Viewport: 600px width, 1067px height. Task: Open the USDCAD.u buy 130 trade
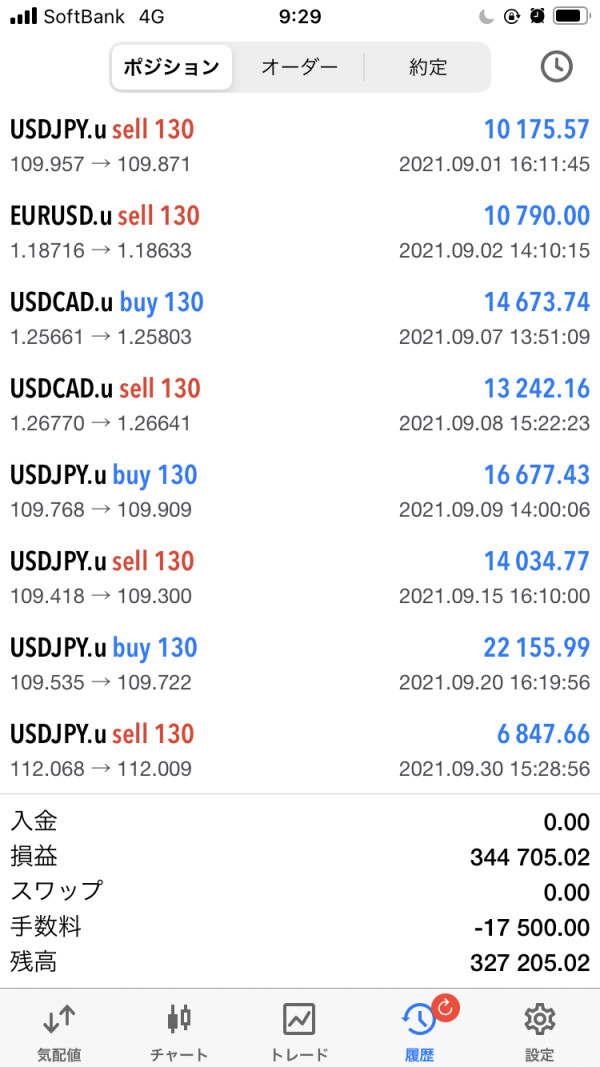(300, 319)
